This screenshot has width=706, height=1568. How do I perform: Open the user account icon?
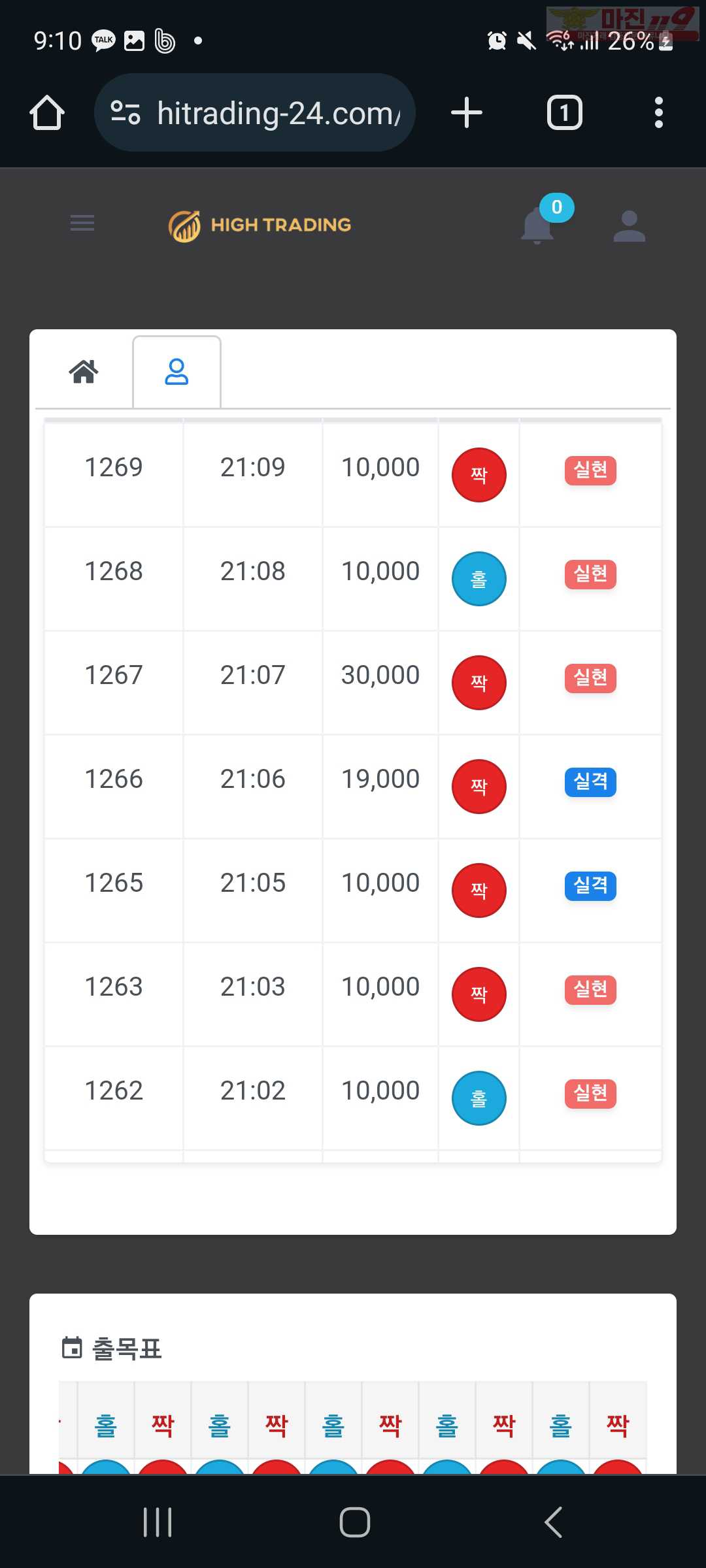click(630, 226)
